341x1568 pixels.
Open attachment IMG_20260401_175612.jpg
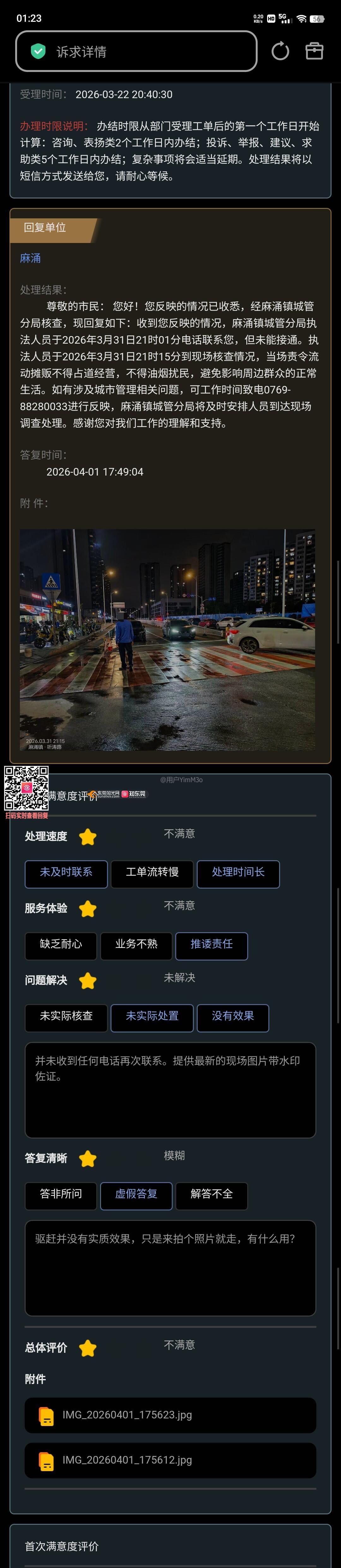click(170, 1460)
